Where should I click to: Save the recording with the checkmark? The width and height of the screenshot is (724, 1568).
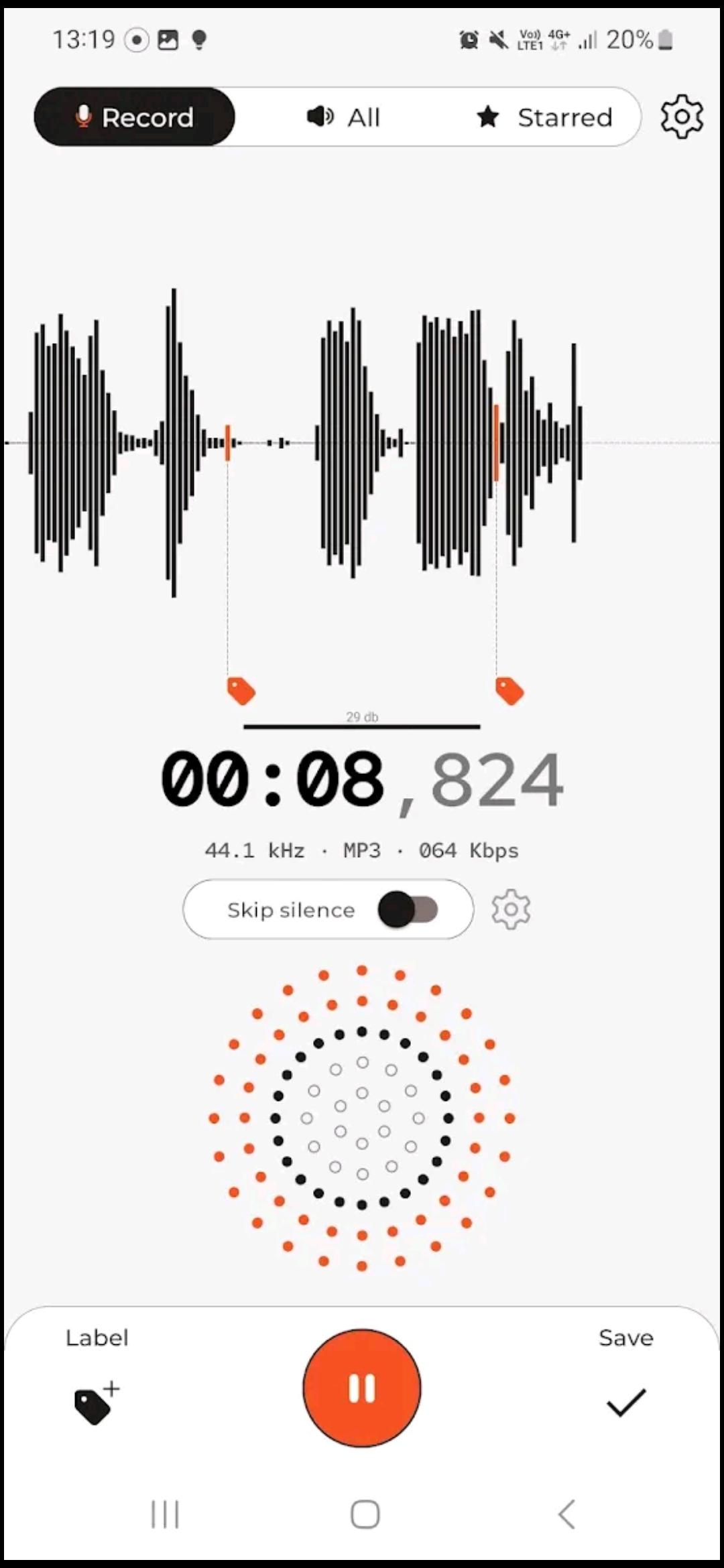coord(625,1402)
